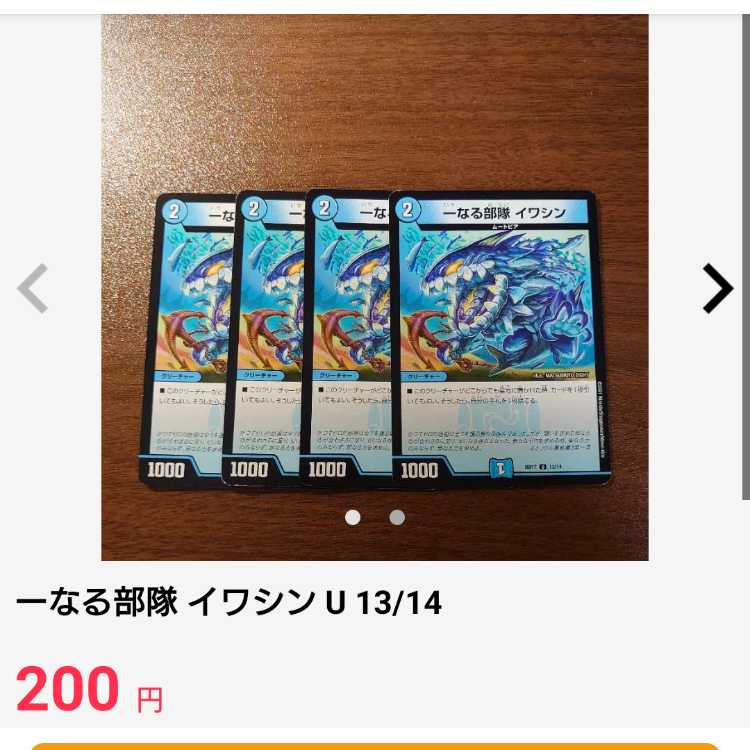Screen dimensions: 750x750
Task: Go to the previous product photo
Action: coord(33,289)
